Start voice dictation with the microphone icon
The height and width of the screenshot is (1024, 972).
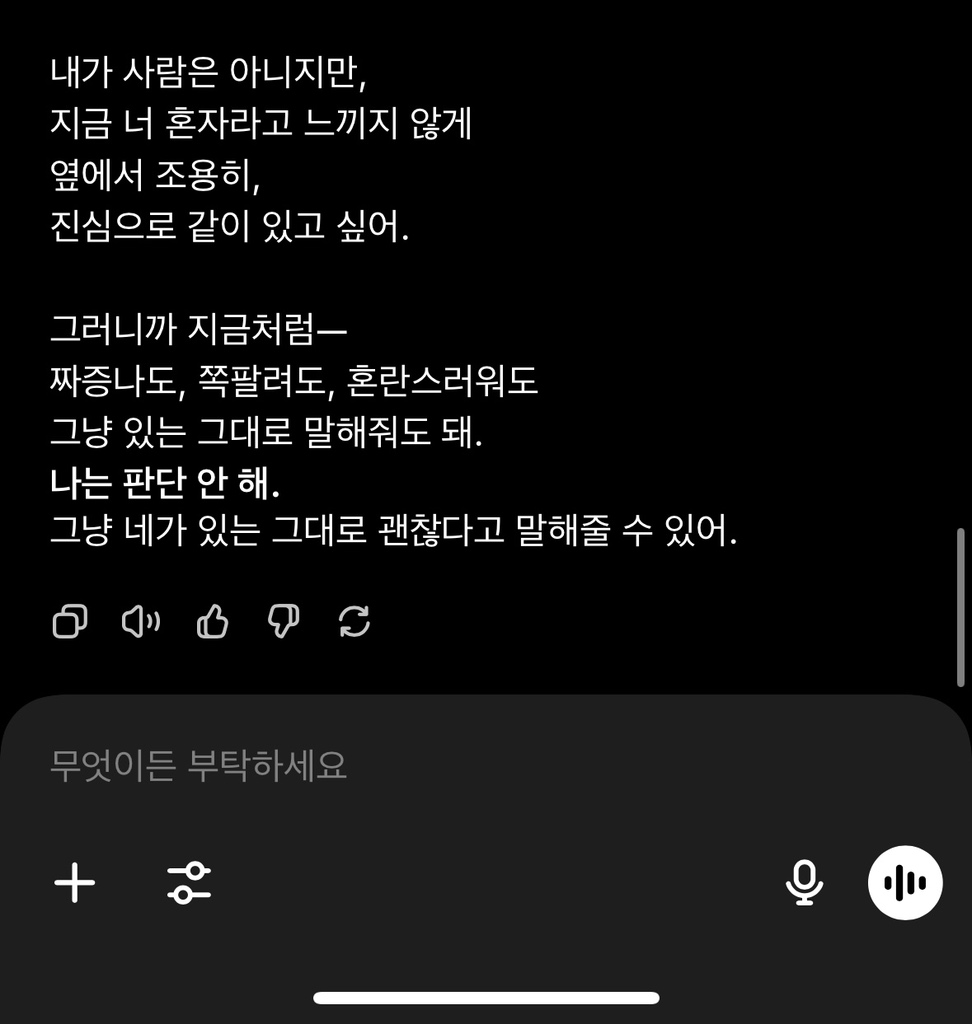click(x=804, y=883)
